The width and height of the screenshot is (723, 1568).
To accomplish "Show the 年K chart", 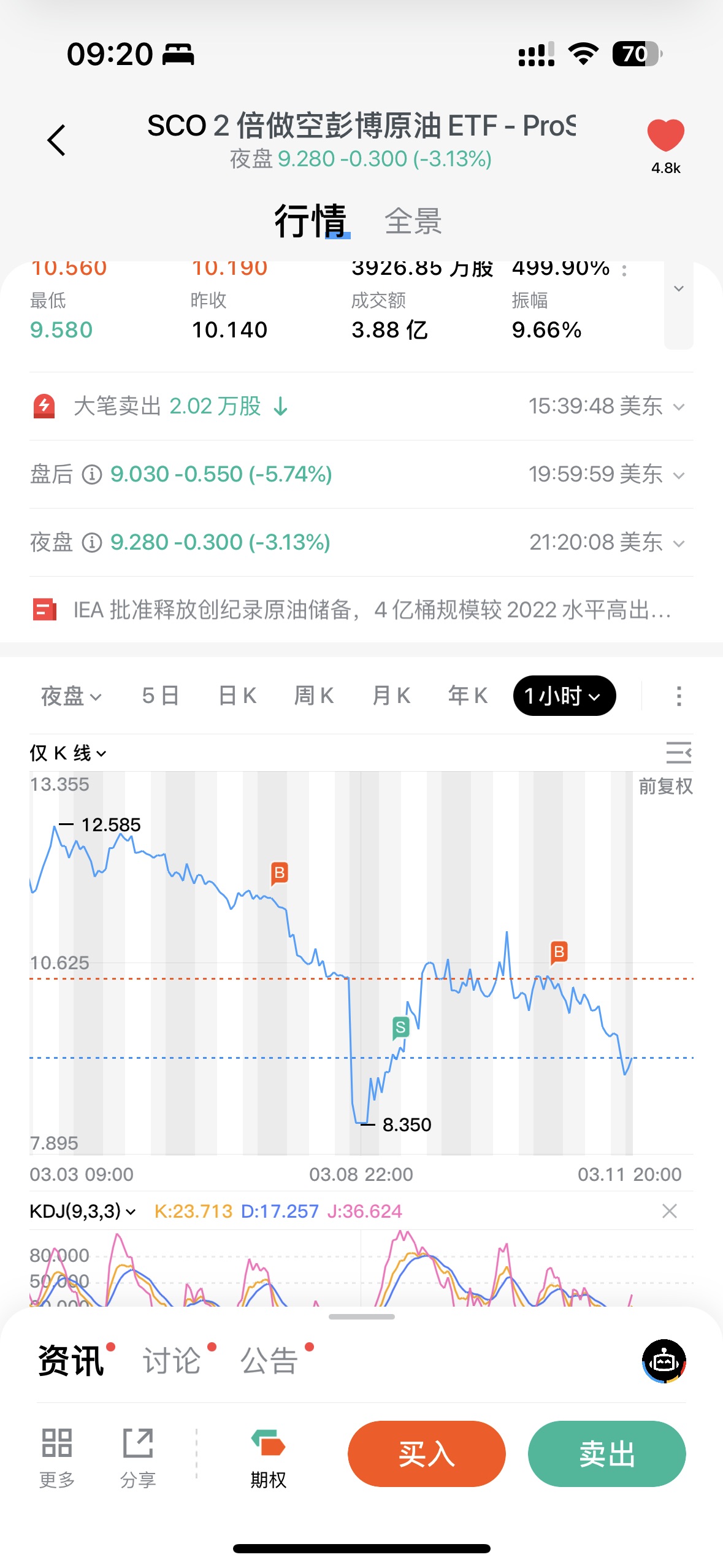I will (468, 696).
